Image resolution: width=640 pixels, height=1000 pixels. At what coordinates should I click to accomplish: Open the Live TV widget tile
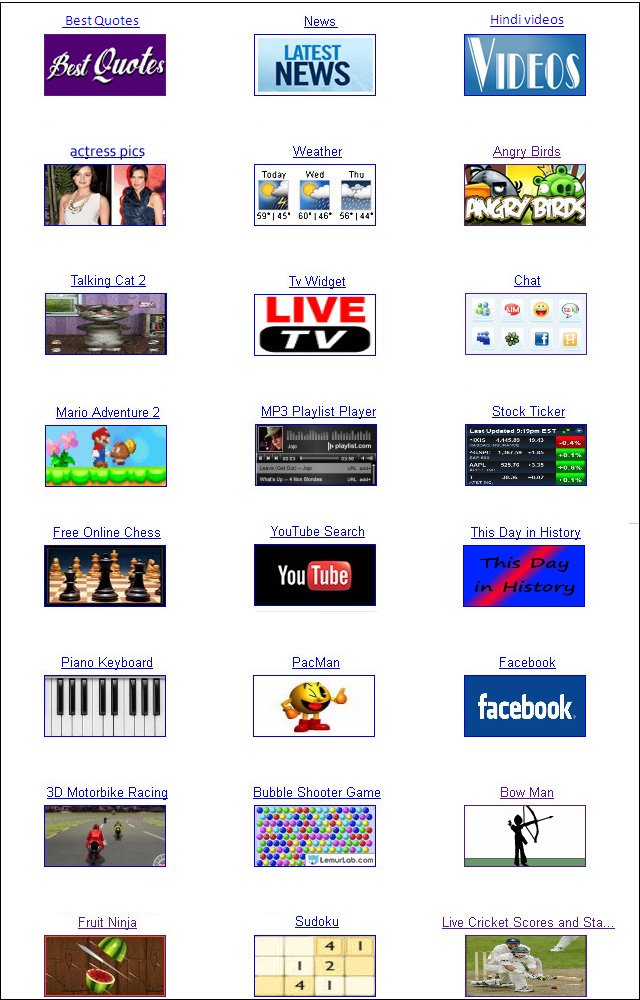pos(315,325)
